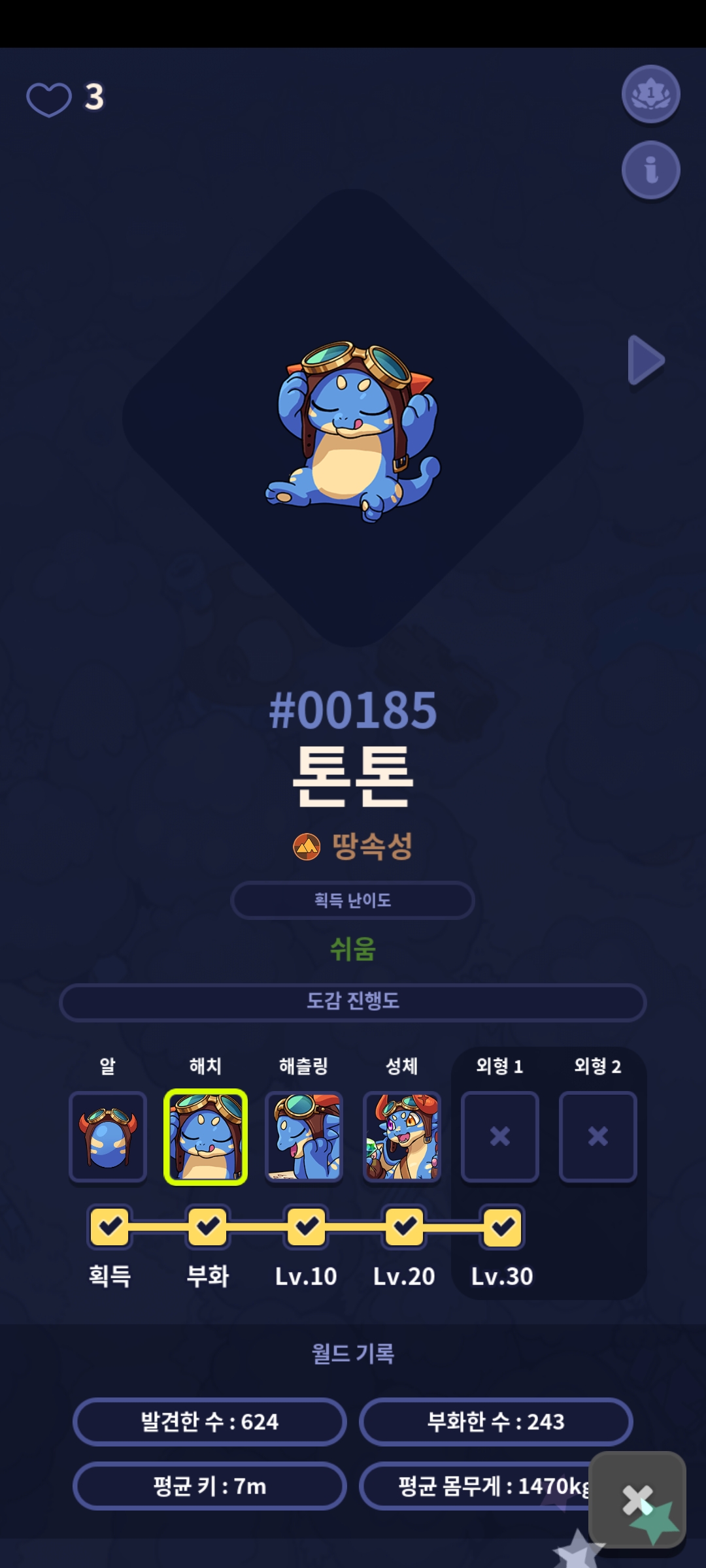Like this dragon with the heart icon
Viewport: 706px width, 1568px height.
tap(49, 100)
